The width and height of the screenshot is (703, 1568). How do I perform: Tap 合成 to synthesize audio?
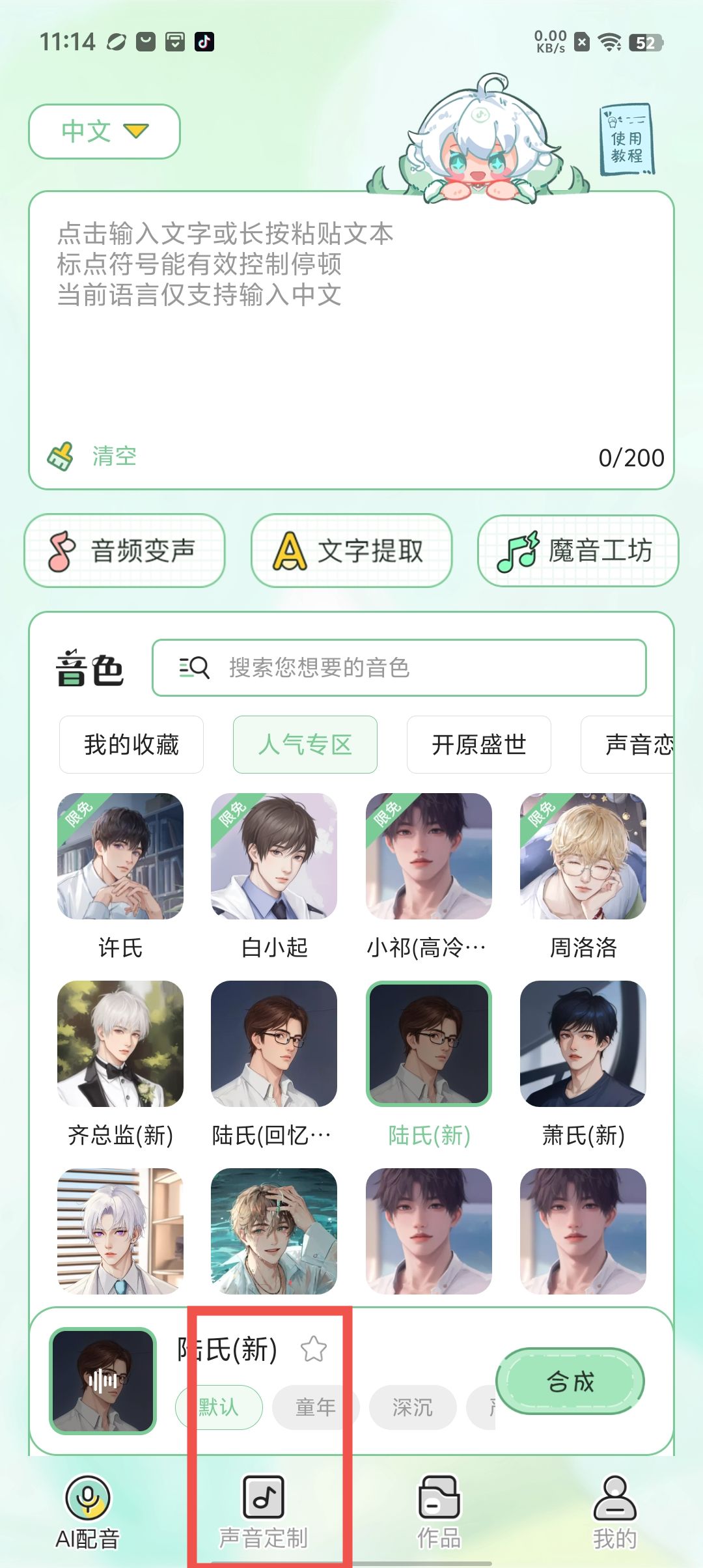[570, 1381]
